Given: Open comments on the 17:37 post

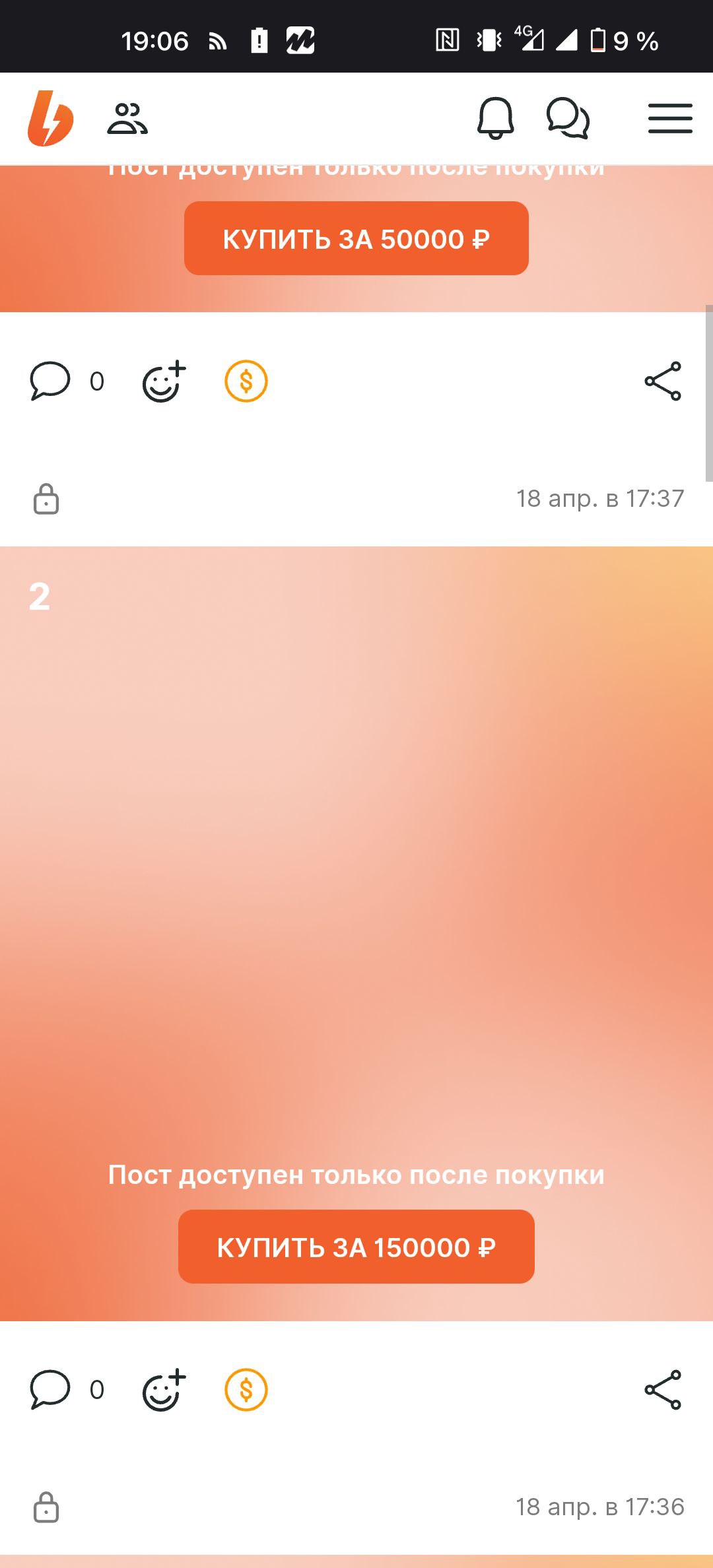Looking at the screenshot, I should (51, 381).
